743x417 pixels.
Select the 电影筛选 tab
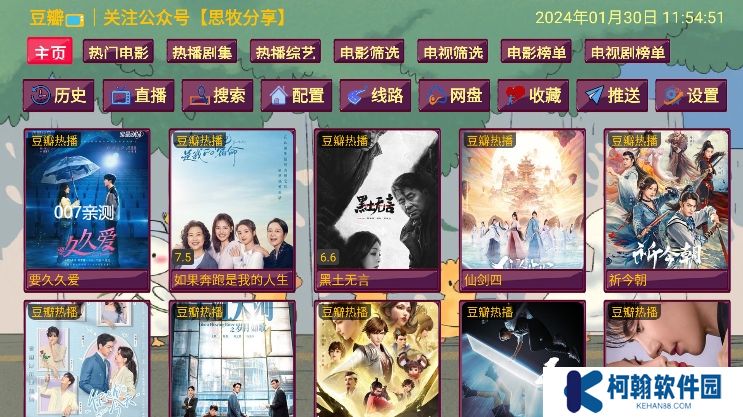click(368, 53)
